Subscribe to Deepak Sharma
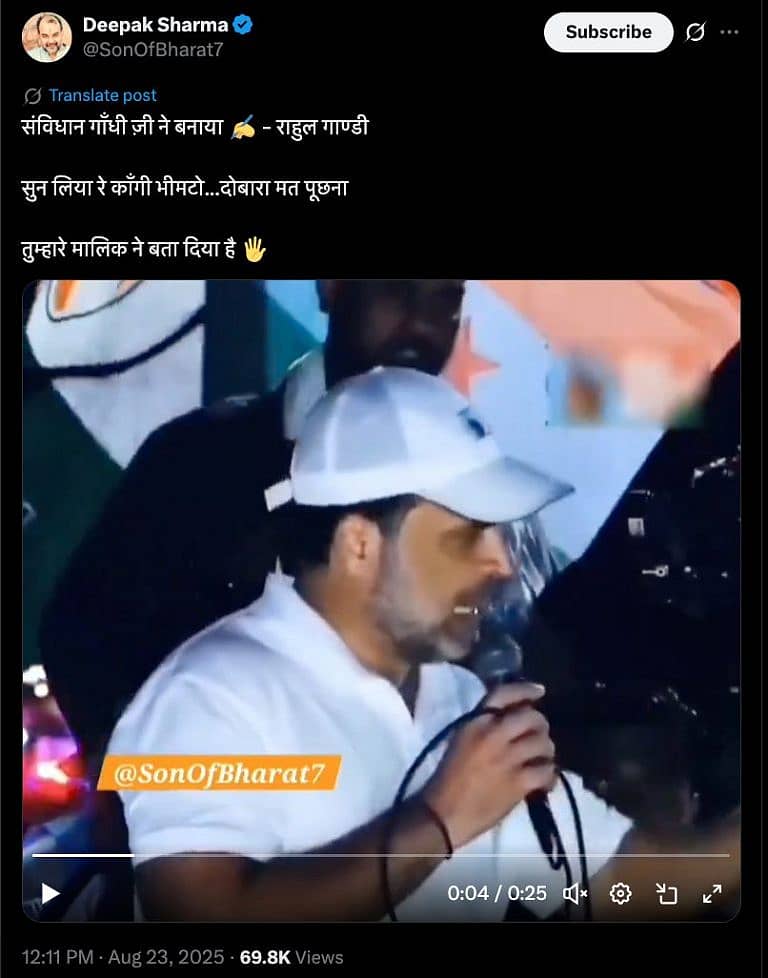The height and width of the screenshot is (978, 768). (x=608, y=32)
